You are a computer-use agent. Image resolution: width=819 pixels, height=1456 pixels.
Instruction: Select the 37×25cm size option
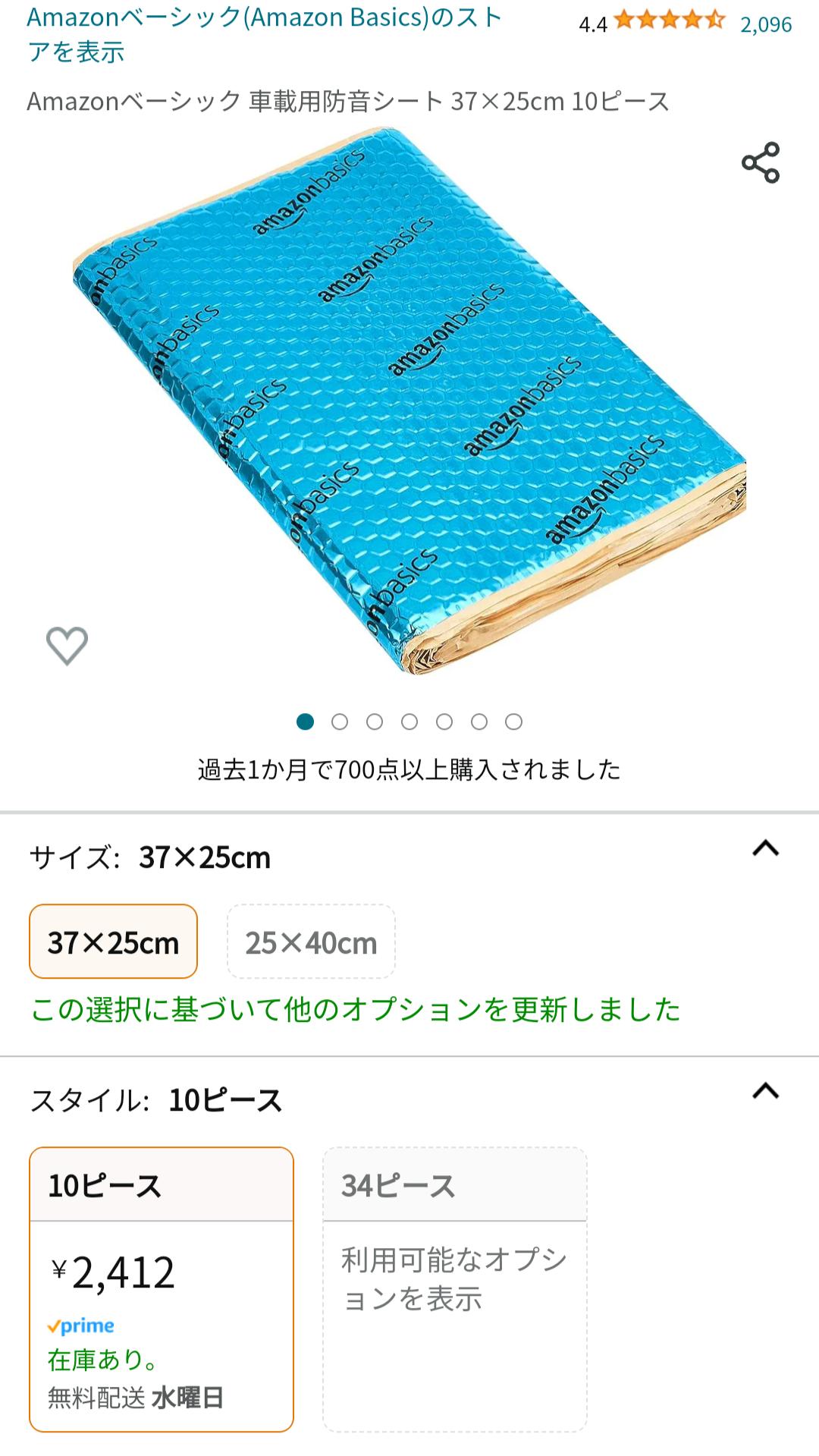[x=113, y=942]
